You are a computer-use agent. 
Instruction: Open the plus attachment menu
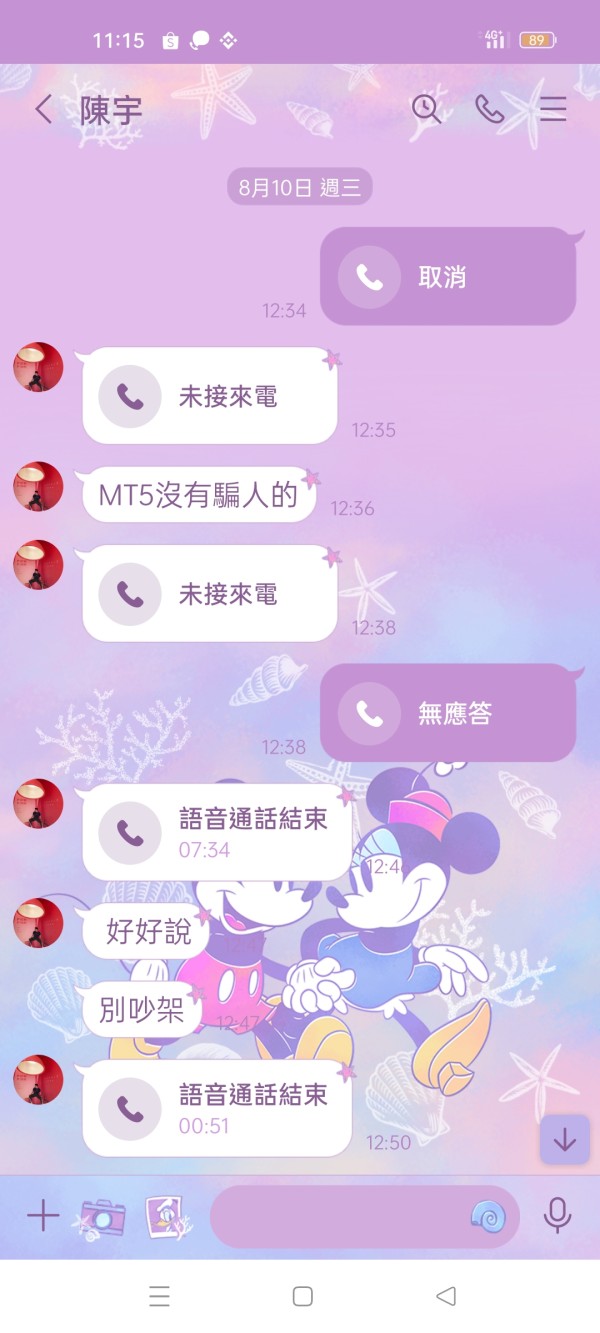(x=43, y=1216)
